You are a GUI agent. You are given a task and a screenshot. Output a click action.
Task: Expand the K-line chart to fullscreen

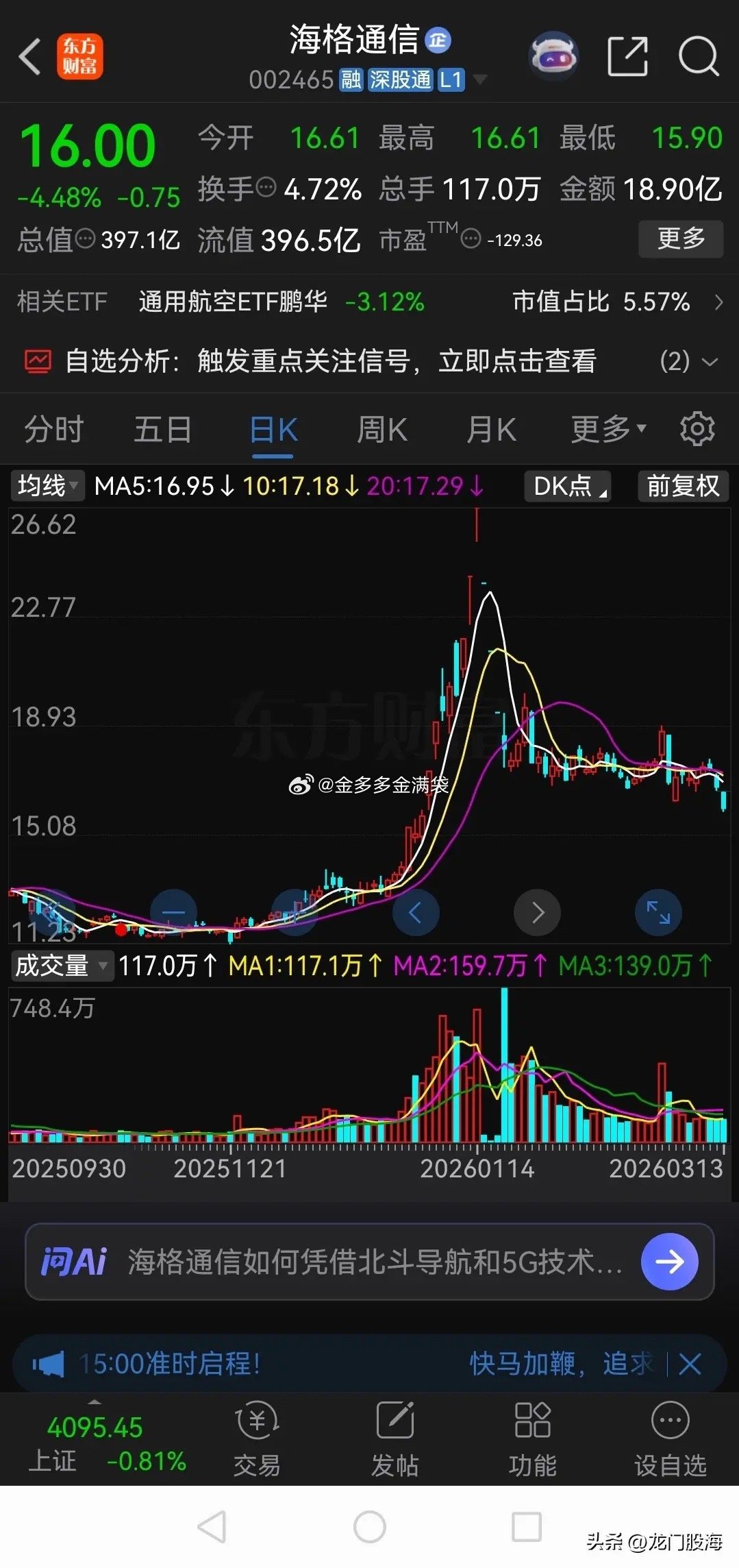coord(657,912)
